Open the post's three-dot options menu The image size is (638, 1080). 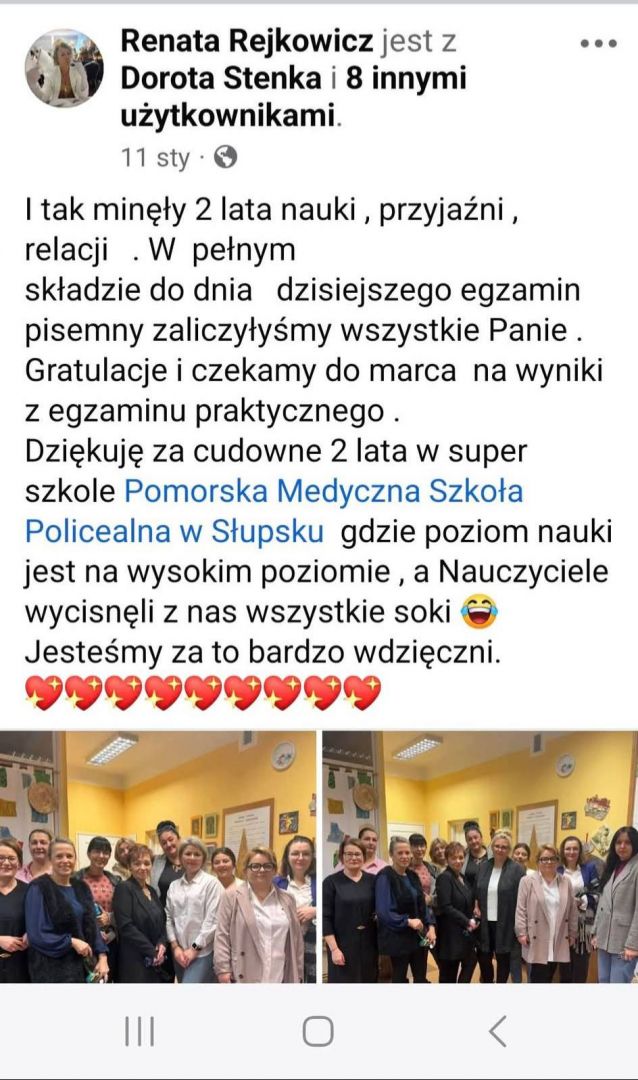coord(597,43)
